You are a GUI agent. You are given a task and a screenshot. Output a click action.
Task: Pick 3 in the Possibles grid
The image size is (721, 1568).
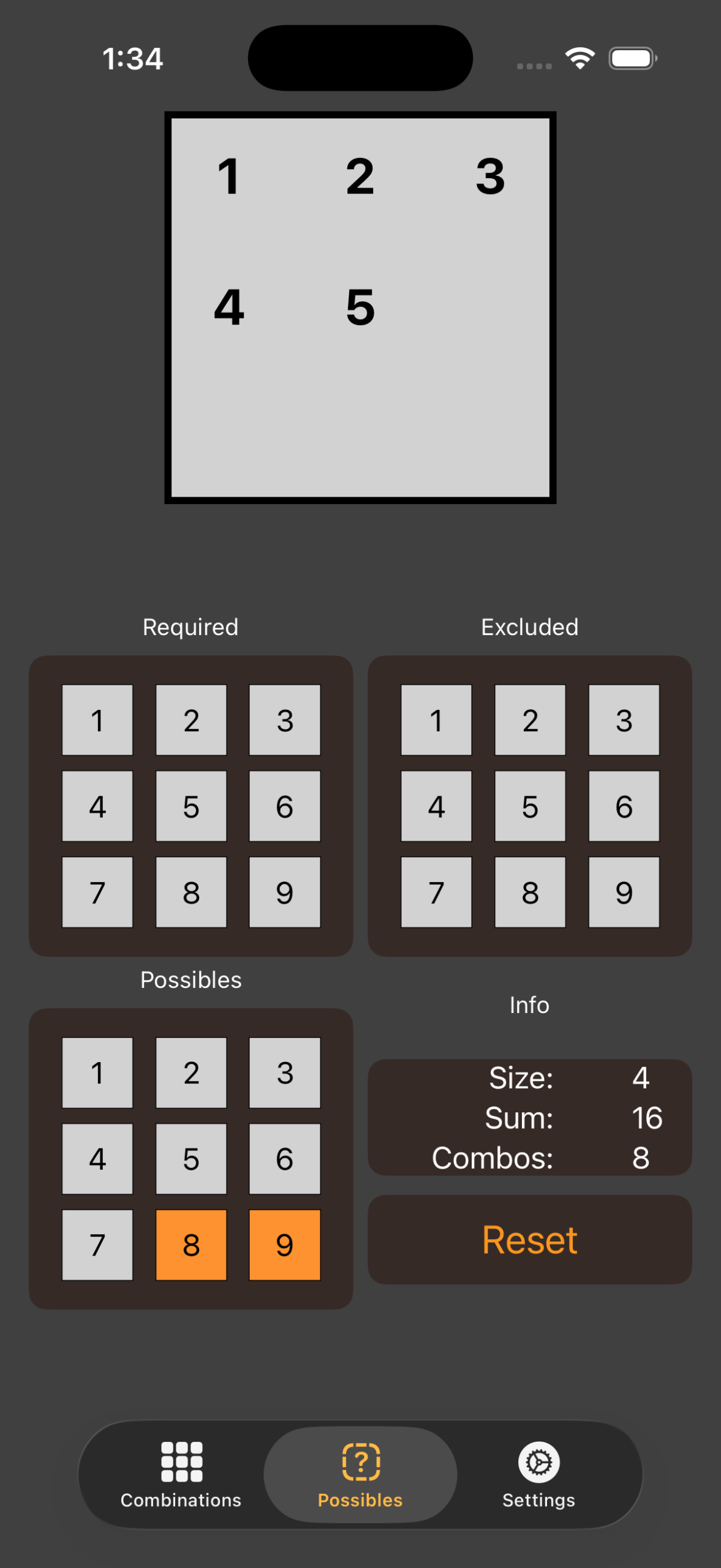click(x=285, y=1072)
